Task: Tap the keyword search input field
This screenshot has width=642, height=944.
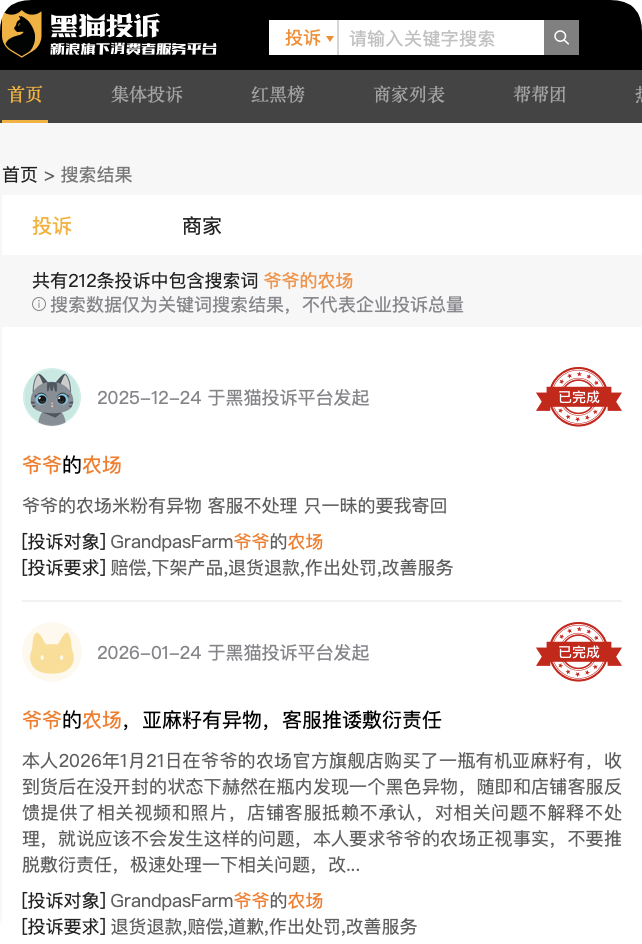Action: (440, 38)
